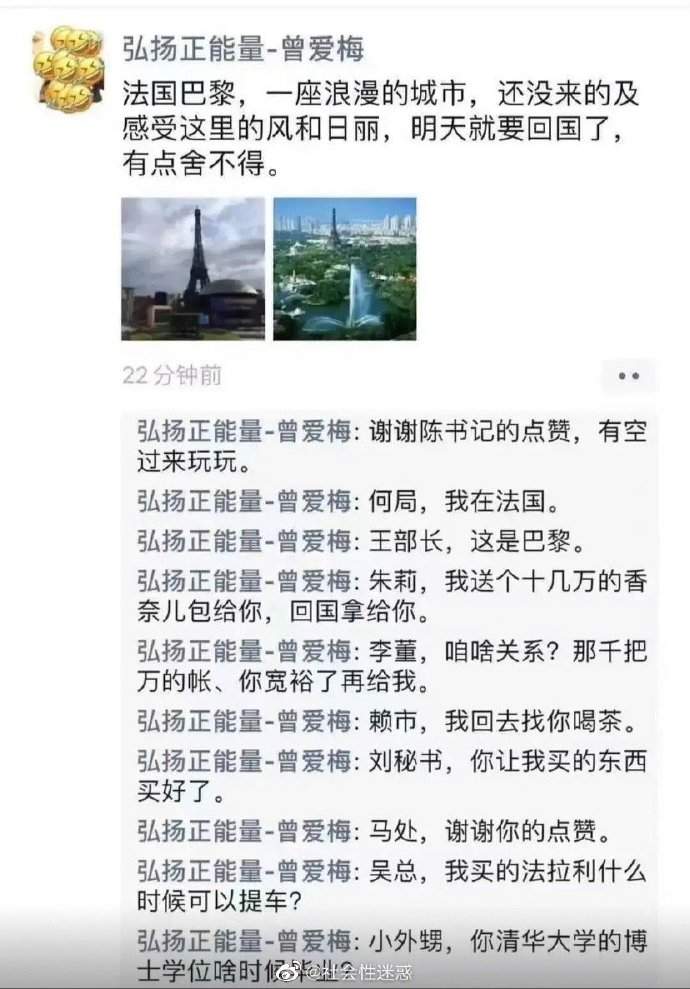690x989 pixels.
Task: Open 弘扬正能量-曾爱梅's profile from the post header
Action: coord(242,48)
